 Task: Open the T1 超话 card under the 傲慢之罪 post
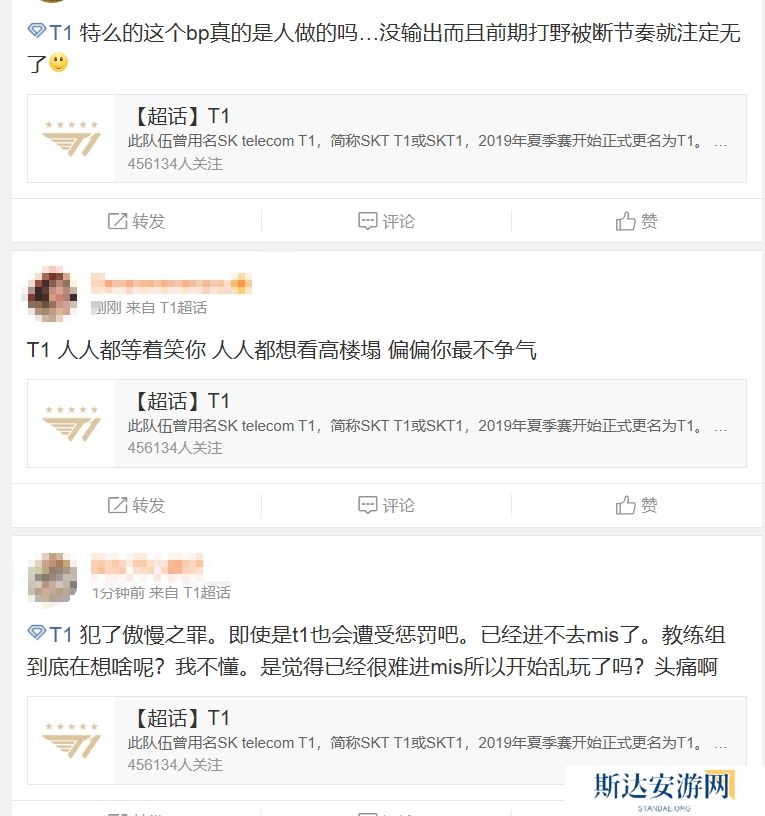tap(386, 740)
